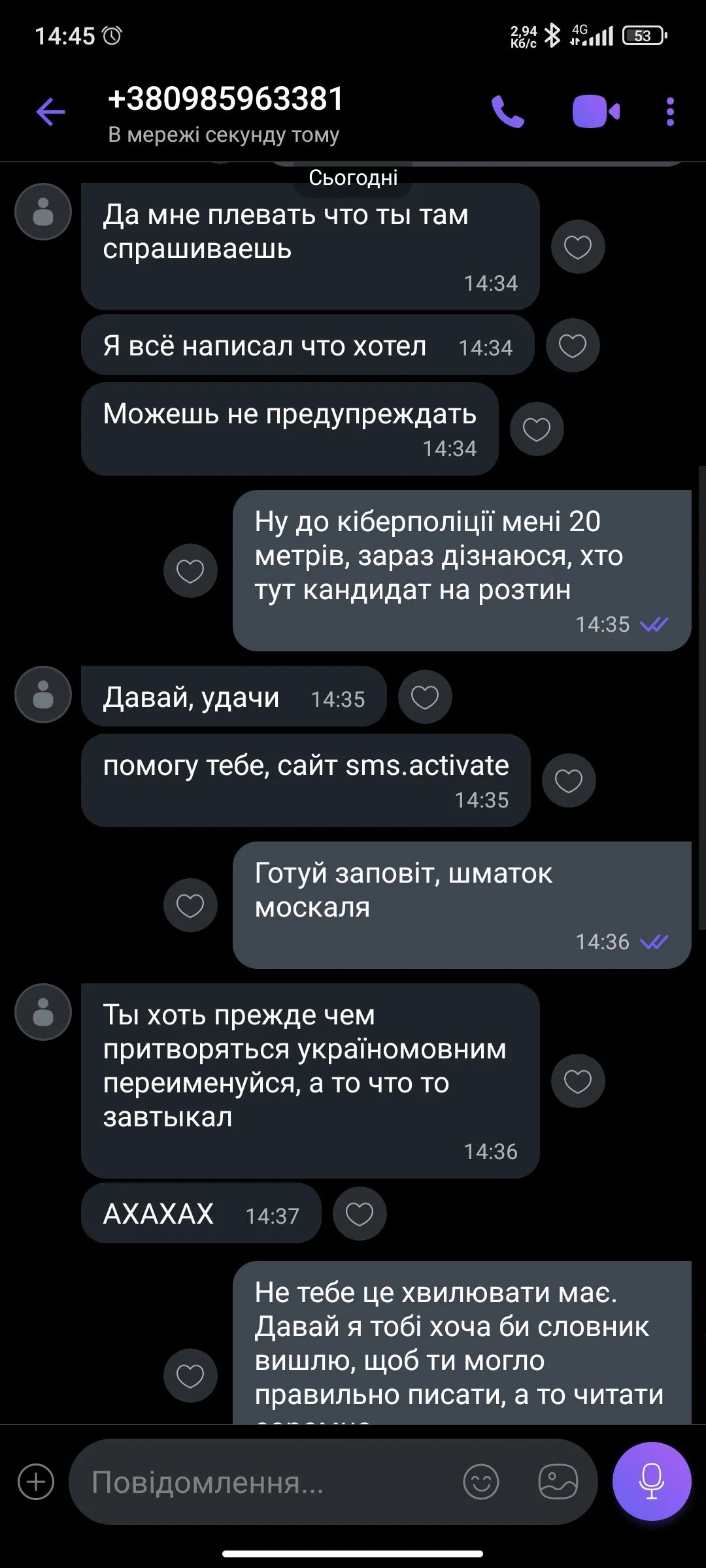Attach a photo from the gallery
The height and width of the screenshot is (1568, 706).
(x=558, y=1482)
